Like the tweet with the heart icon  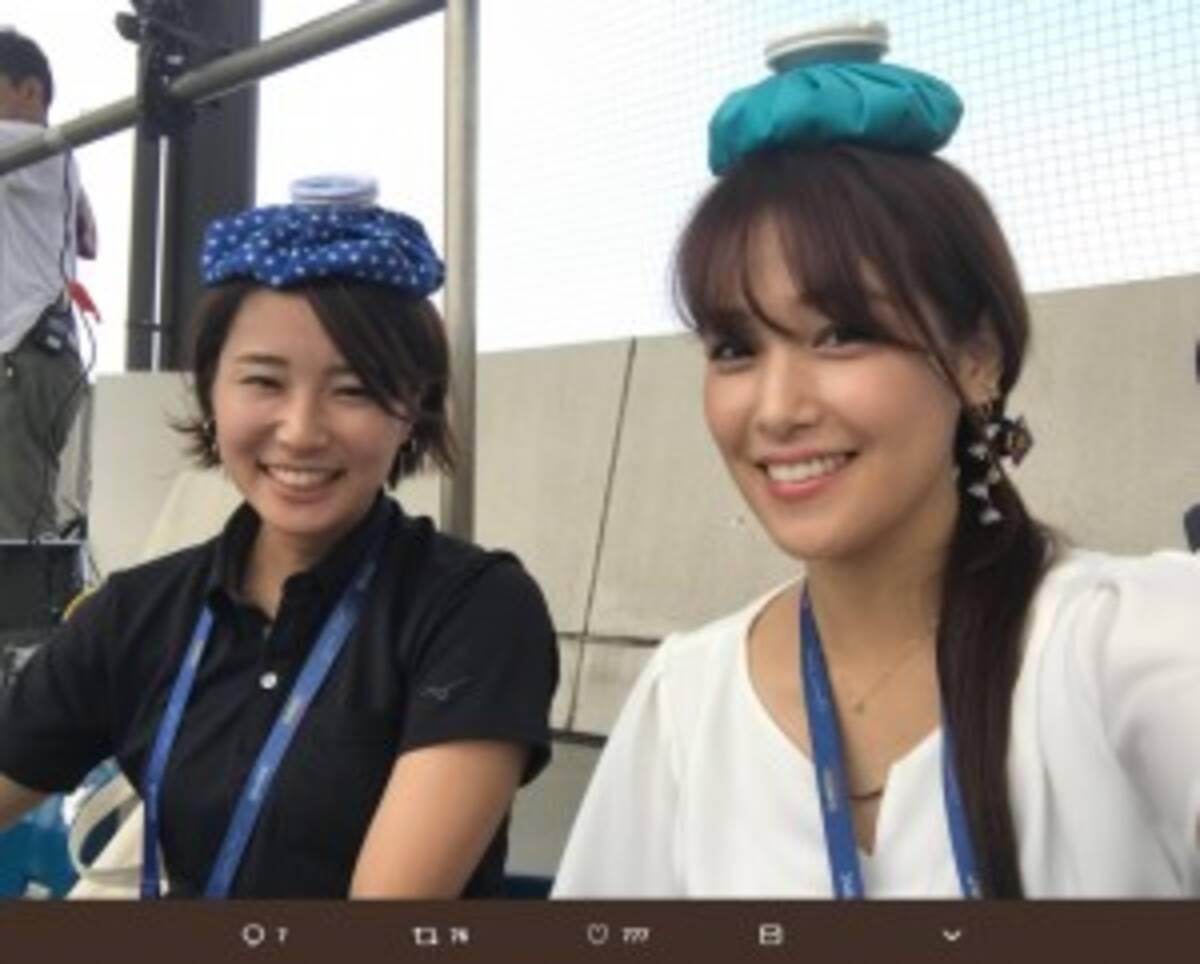[598, 935]
